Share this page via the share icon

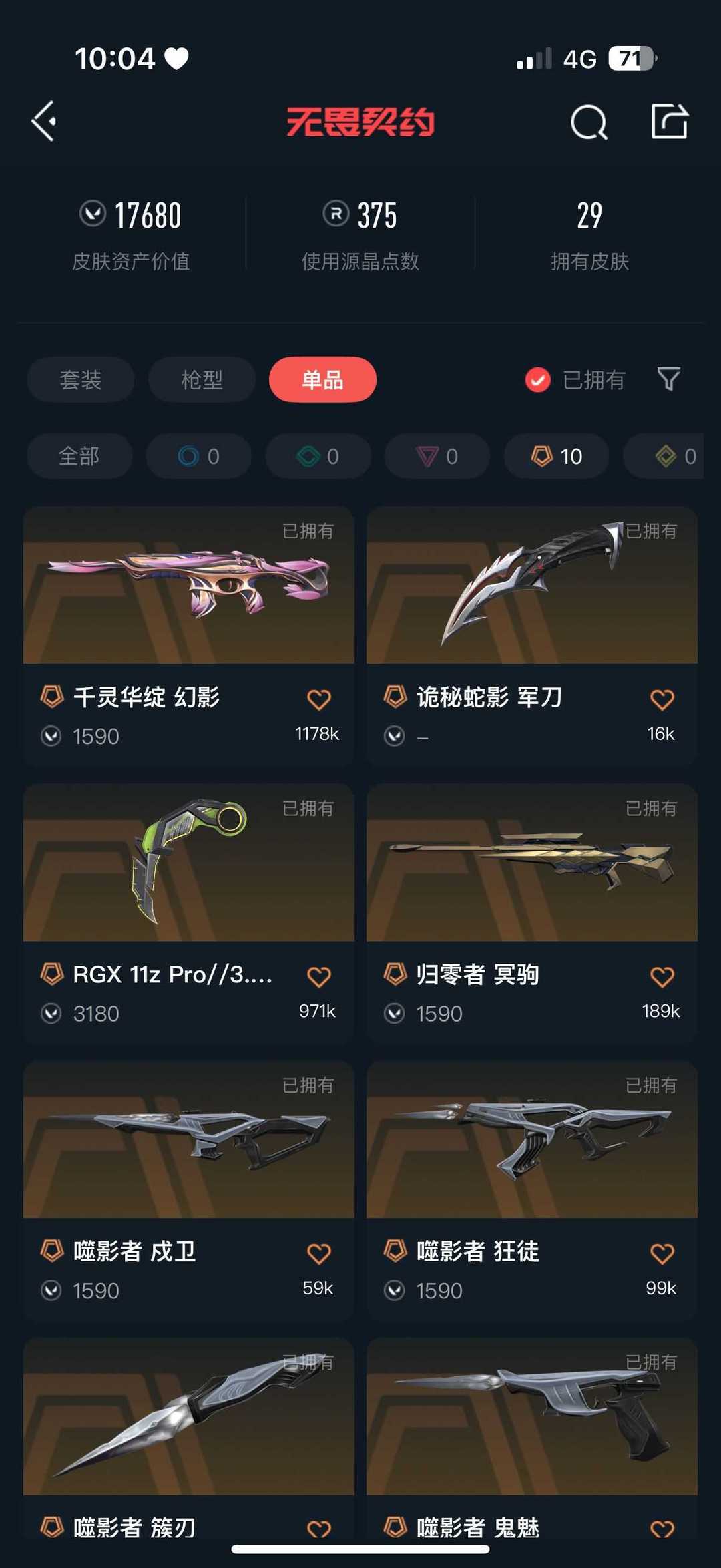(670, 122)
